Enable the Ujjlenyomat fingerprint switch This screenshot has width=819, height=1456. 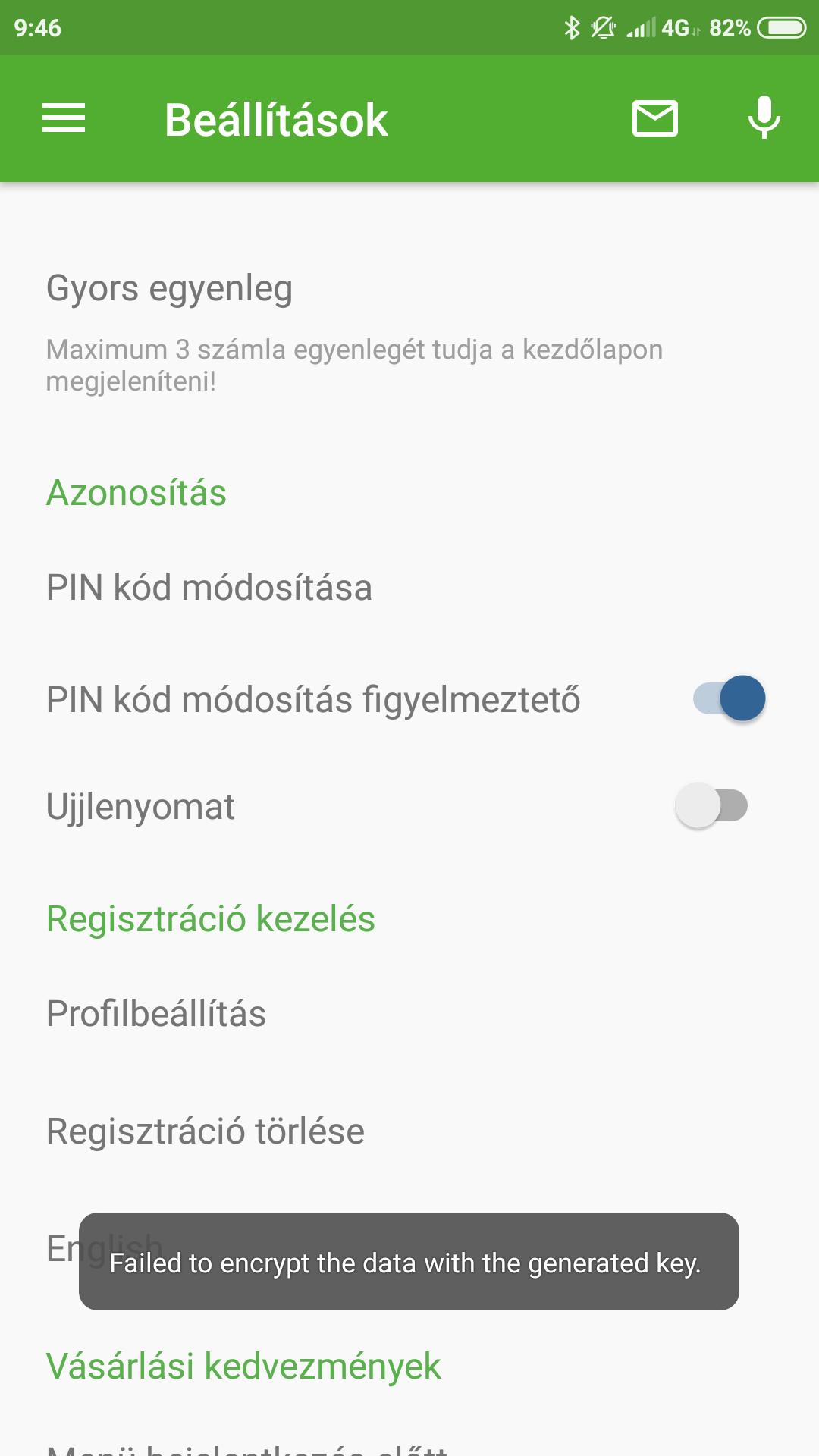(711, 805)
